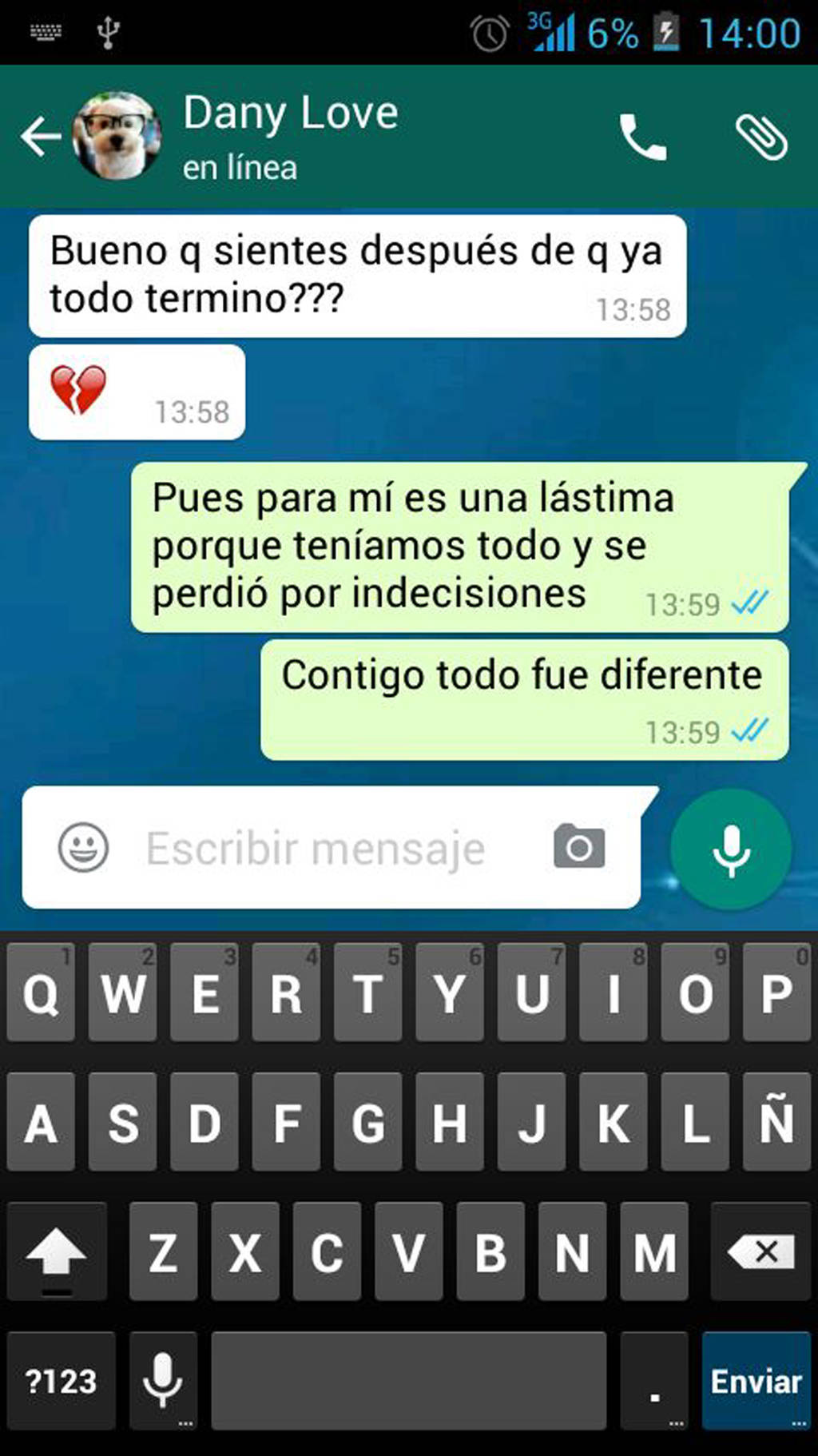The image size is (818, 1456).
Task: Open the emoji picker
Action: pyautogui.click(x=83, y=847)
